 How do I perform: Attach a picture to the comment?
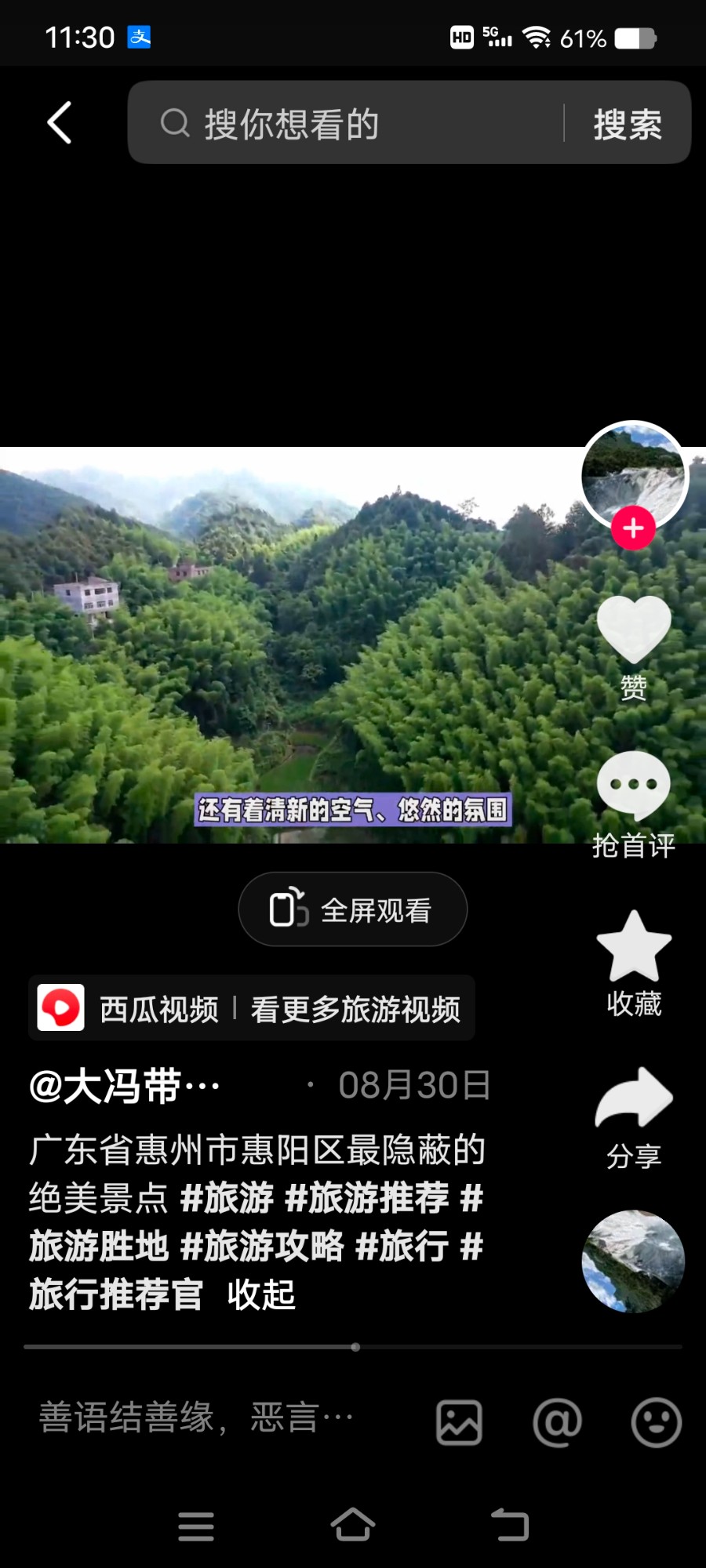459,1422
